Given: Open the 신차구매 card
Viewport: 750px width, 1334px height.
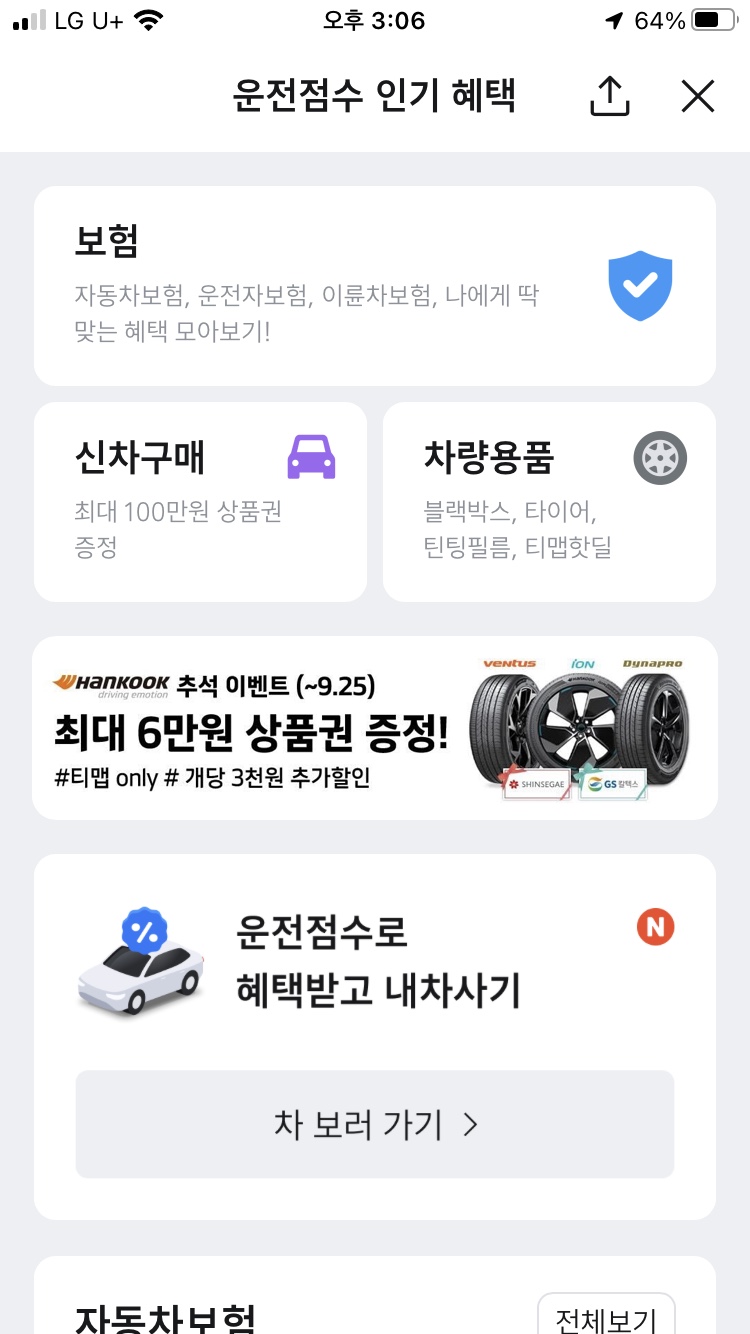Looking at the screenshot, I should coord(200,502).
